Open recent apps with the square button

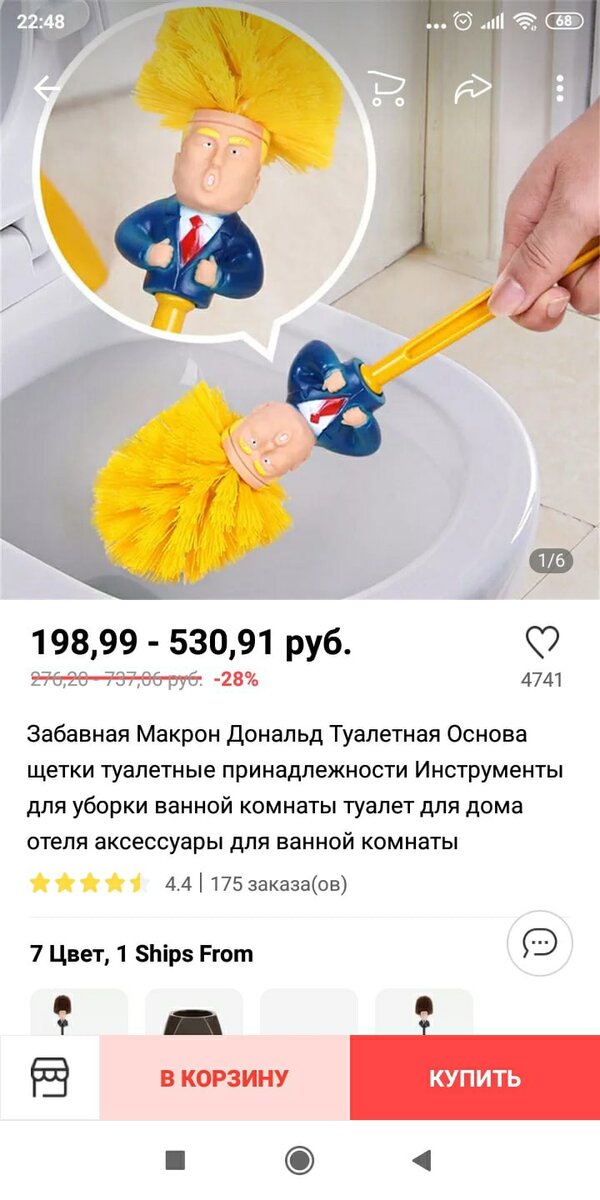(175, 1160)
